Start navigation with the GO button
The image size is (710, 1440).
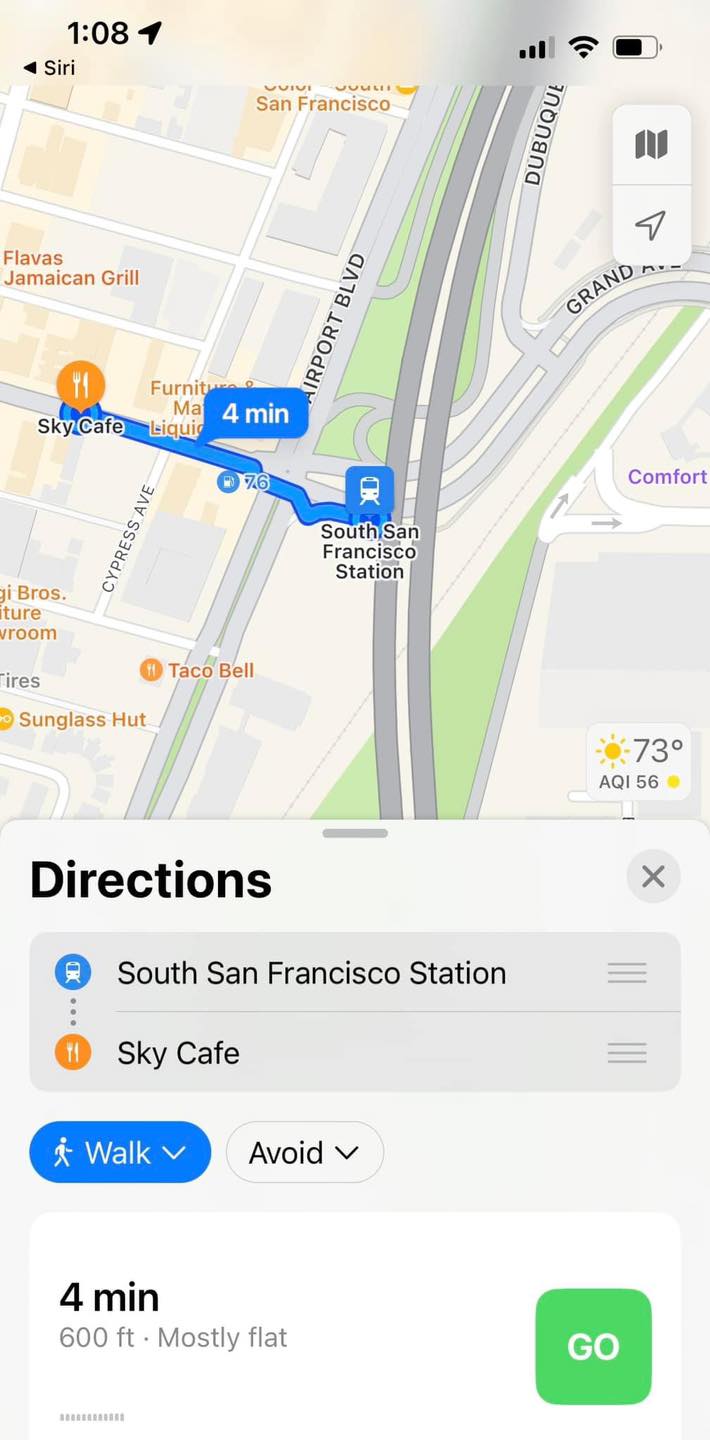(593, 1346)
